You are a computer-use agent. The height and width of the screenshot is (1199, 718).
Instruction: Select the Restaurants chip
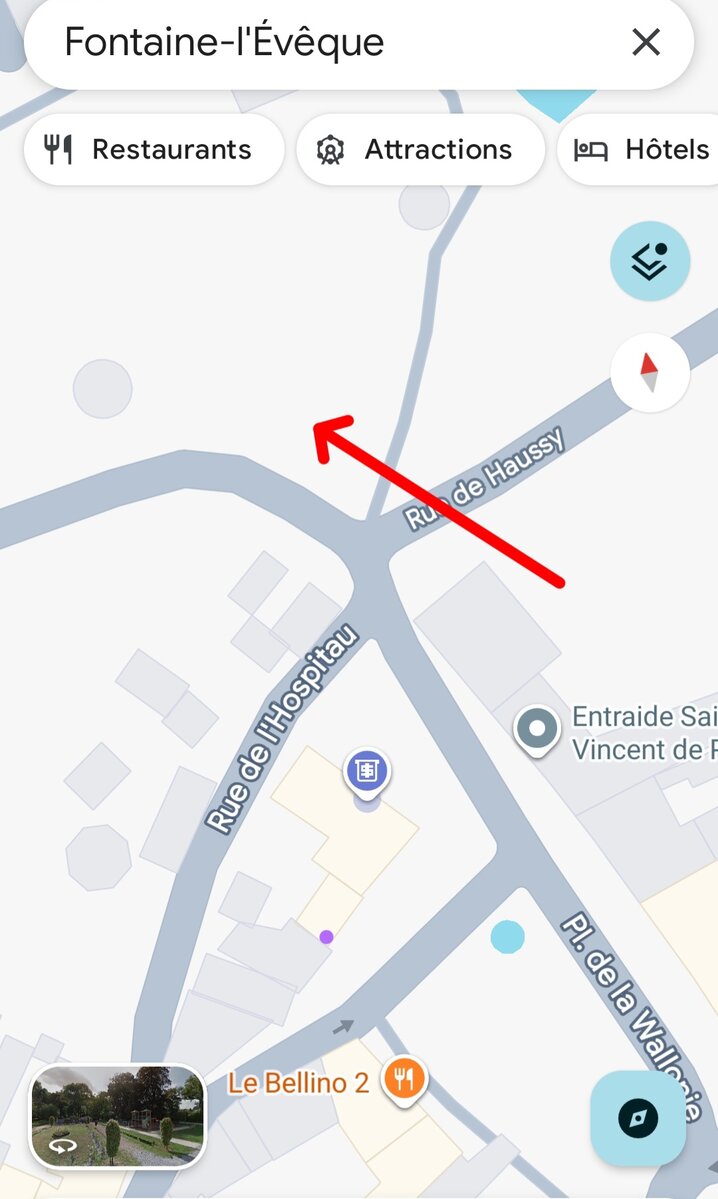click(x=154, y=150)
